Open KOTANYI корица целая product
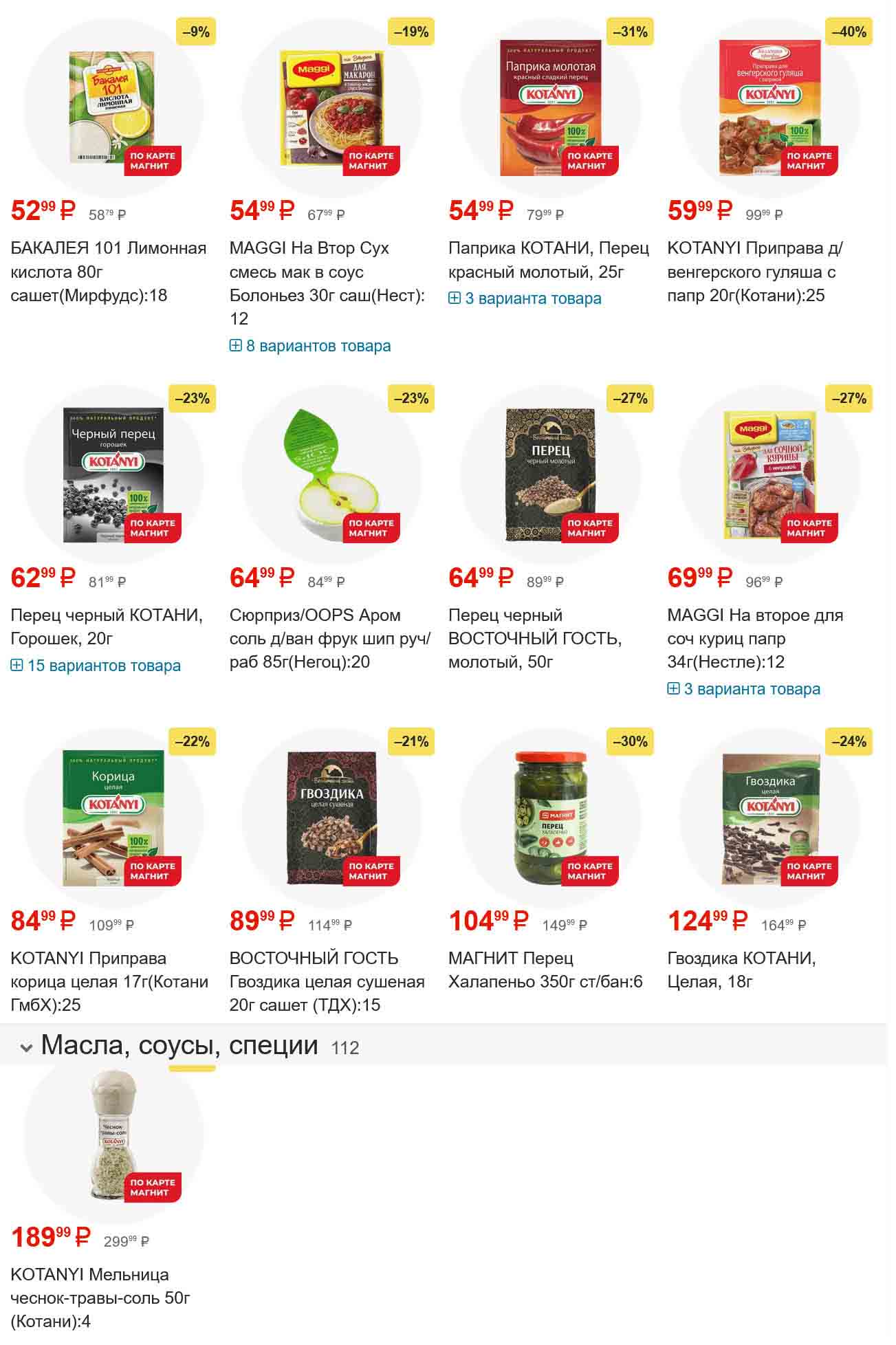The image size is (896, 1345). pyautogui.click(x=109, y=981)
